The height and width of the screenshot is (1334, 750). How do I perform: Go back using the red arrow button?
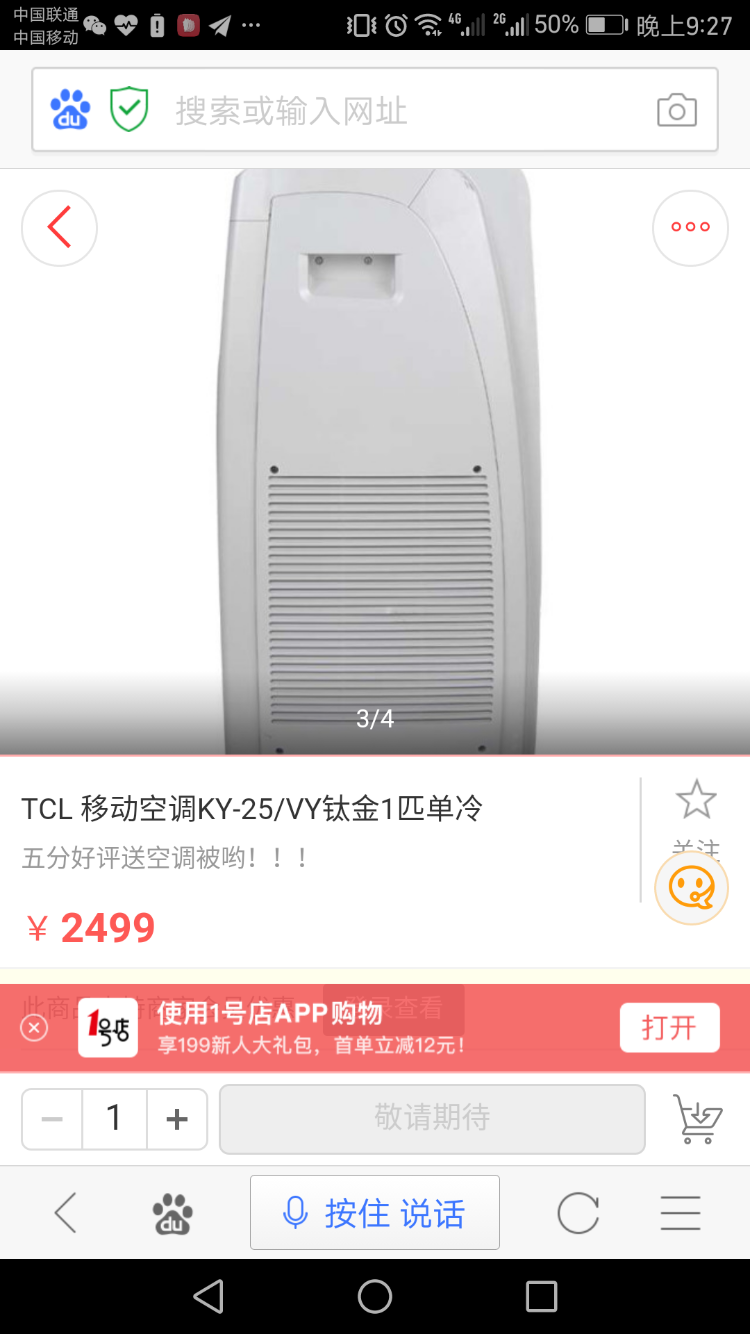[60, 228]
